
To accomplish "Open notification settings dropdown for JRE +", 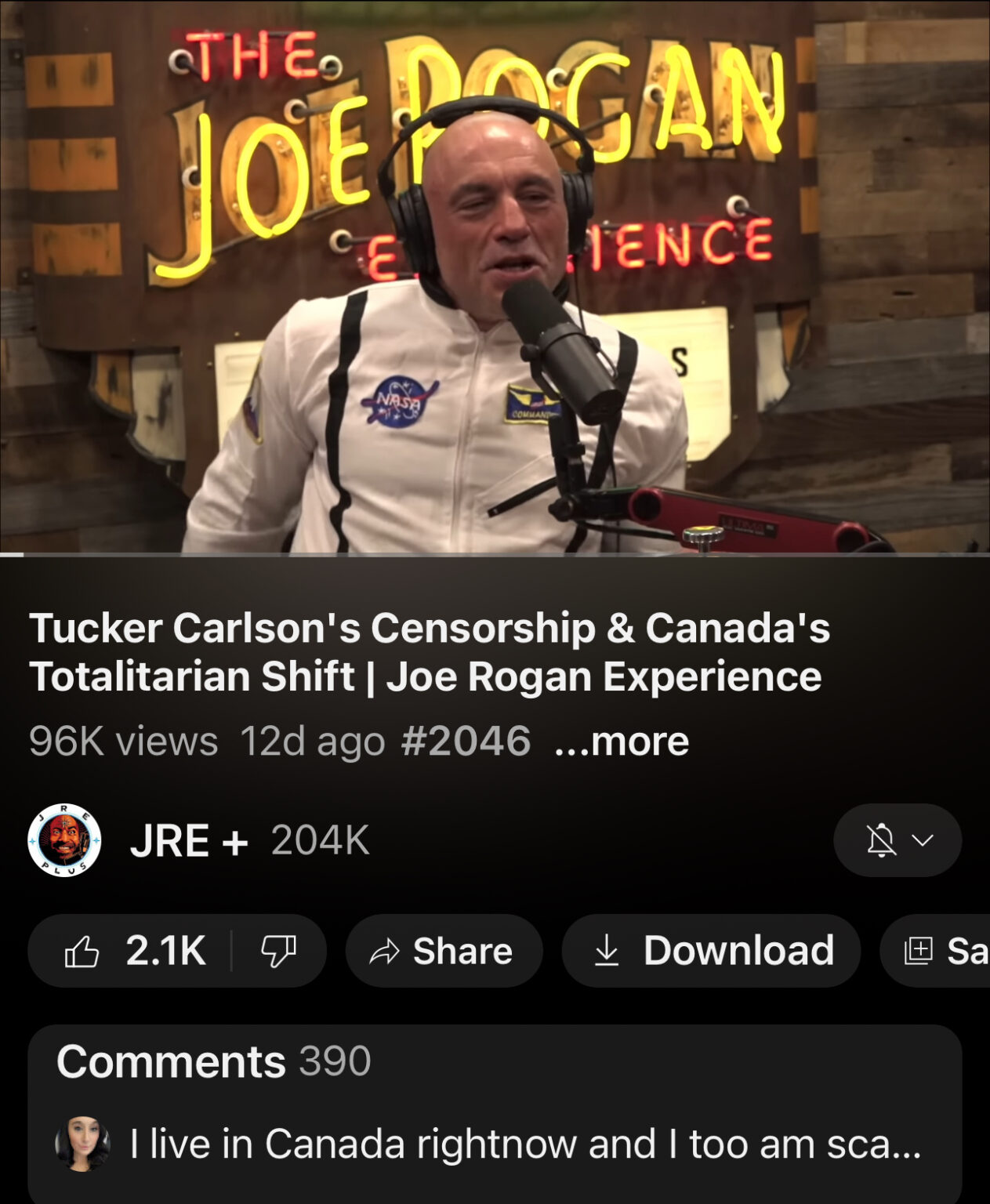I will point(898,840).
